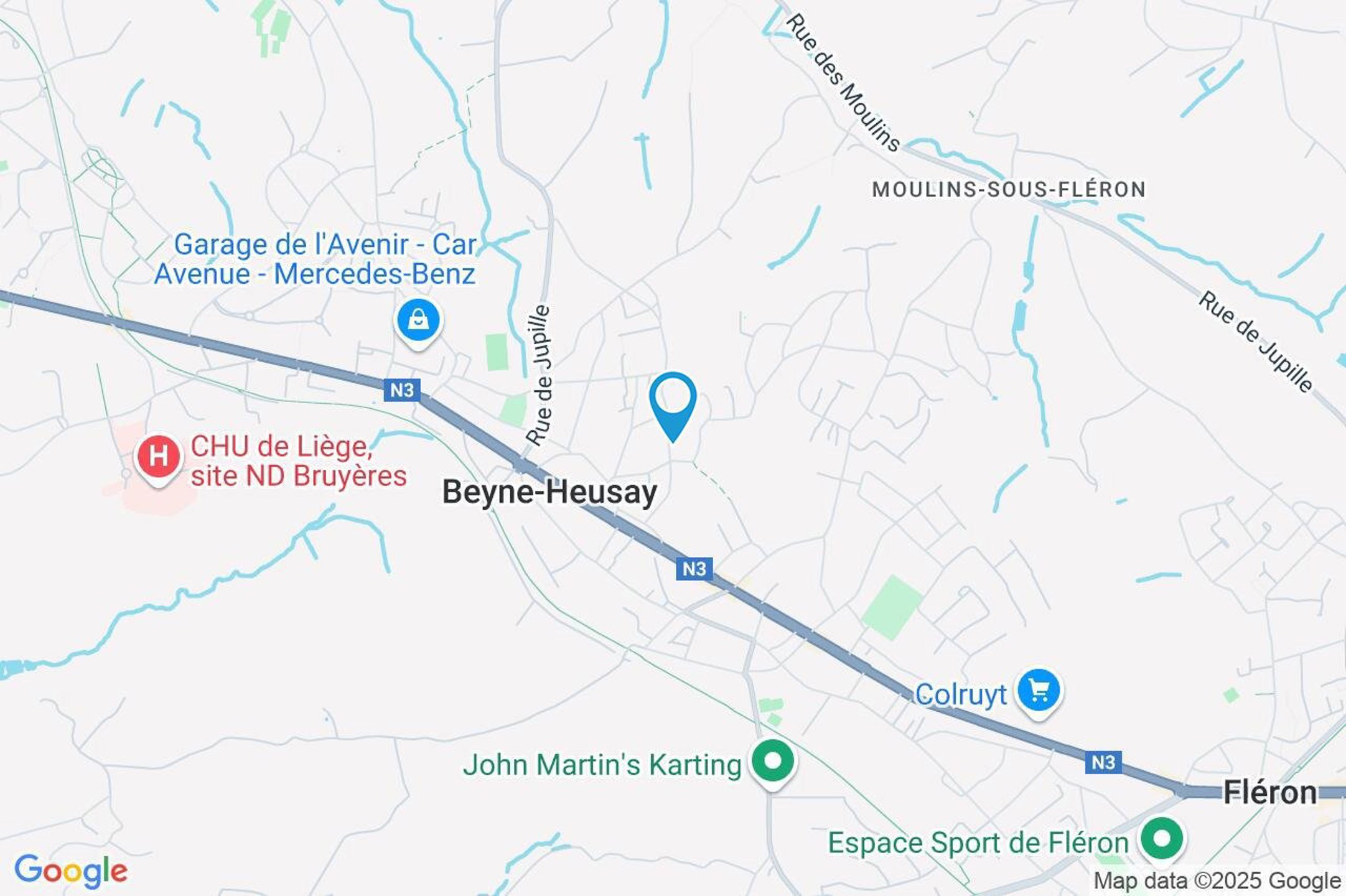Viewport: 1346px width, 896px height.
Task: Select the John Martin's Karting marker
Action: point(772,762)
